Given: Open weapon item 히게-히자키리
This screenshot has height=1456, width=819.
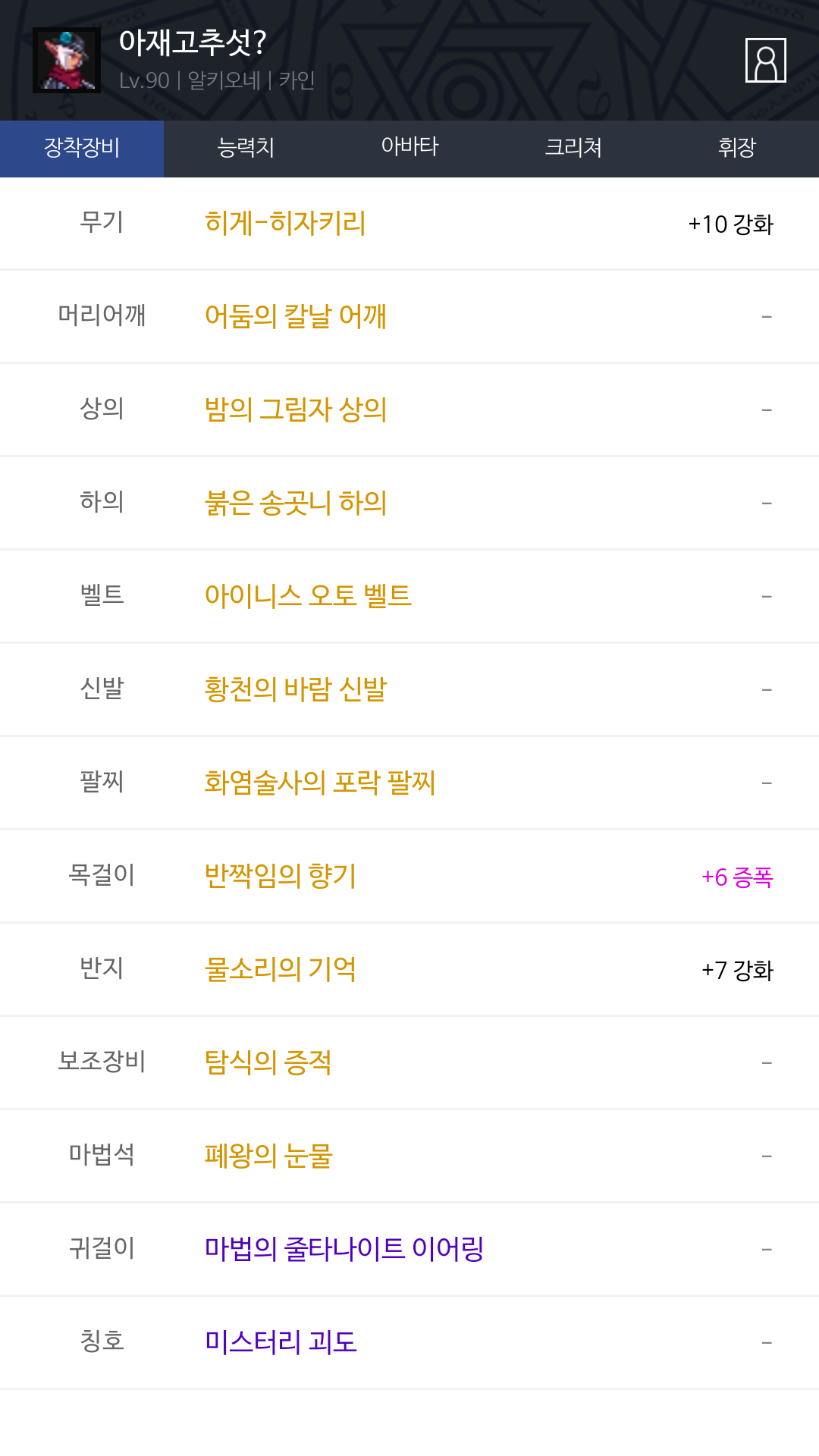Looking at the screenshot, I should tap(285, 223).
